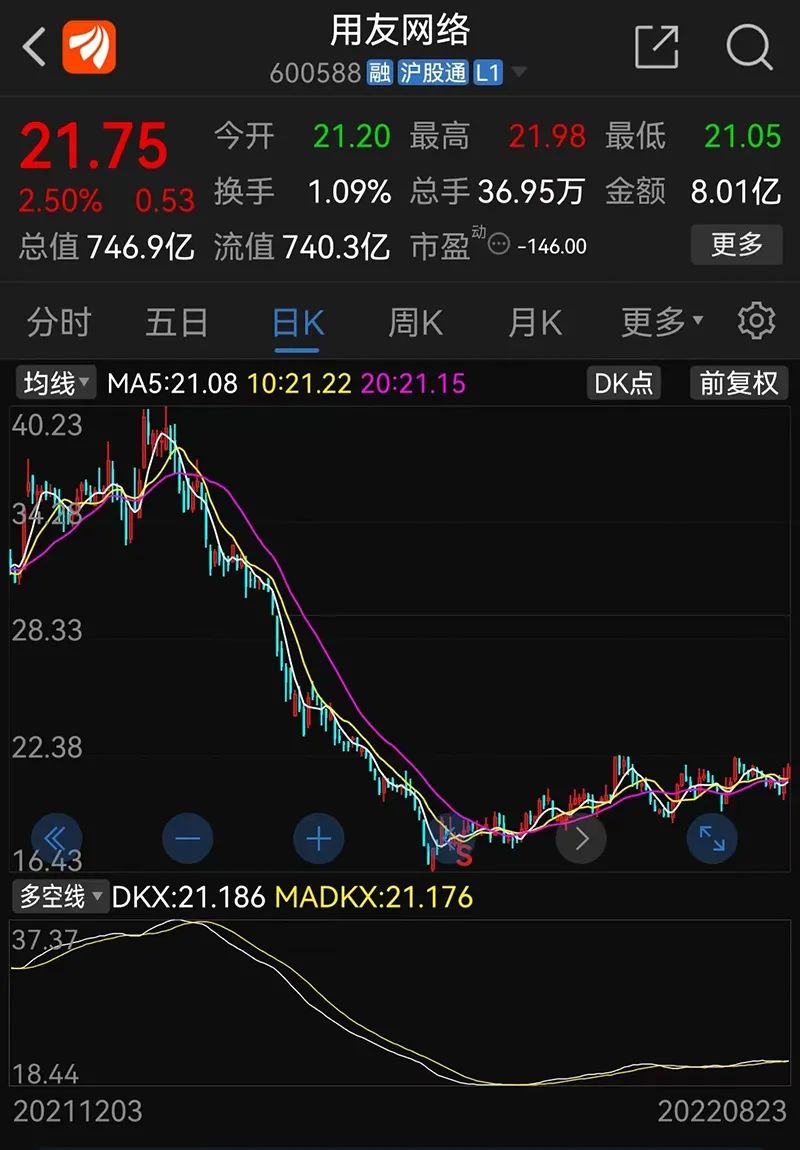The width and height of the screenshot is (800, 1150).
Task: Pan chart left using double-arrow icon
Action: pyautogui.click(x=57, y=838)
